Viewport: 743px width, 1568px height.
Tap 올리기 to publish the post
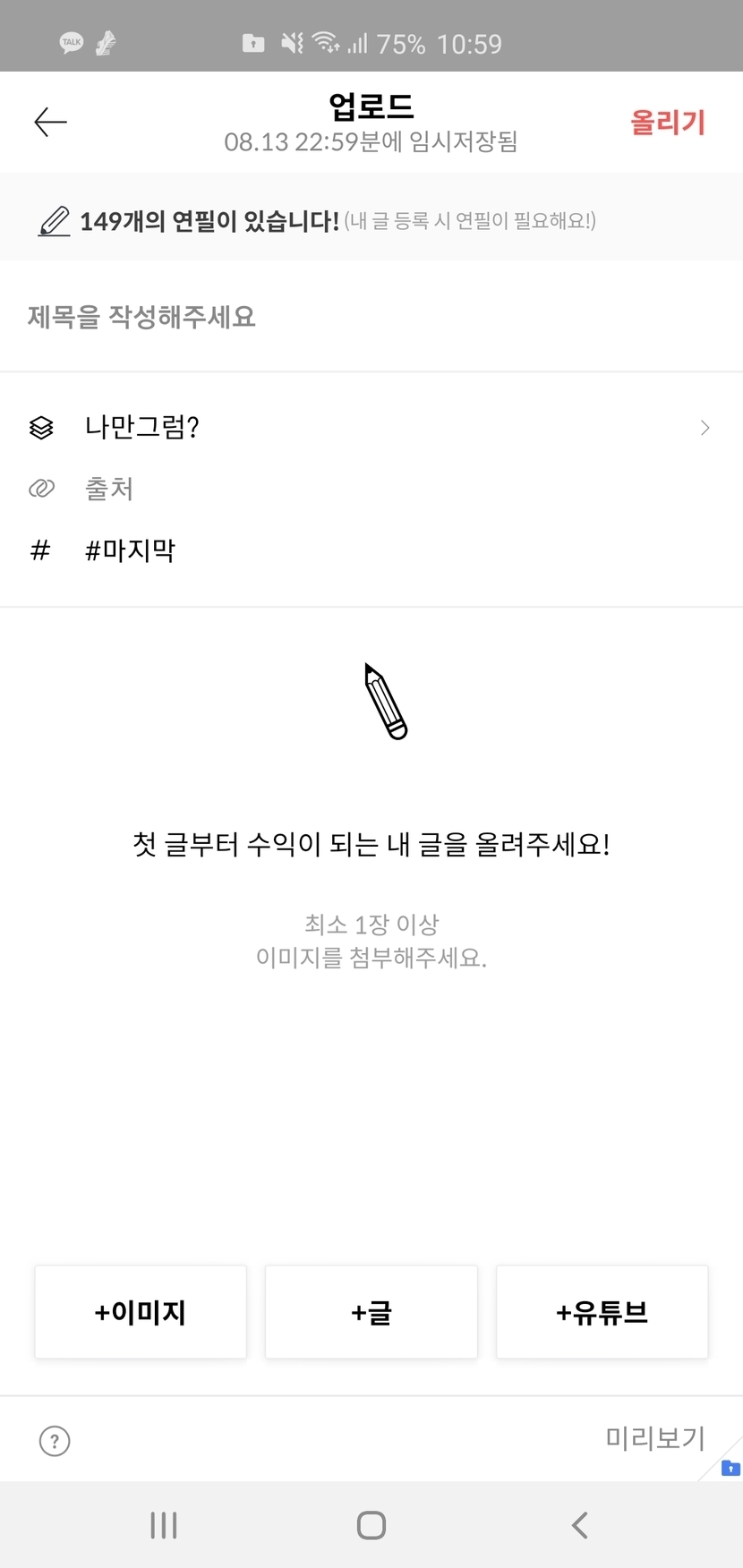click(668, 123)
